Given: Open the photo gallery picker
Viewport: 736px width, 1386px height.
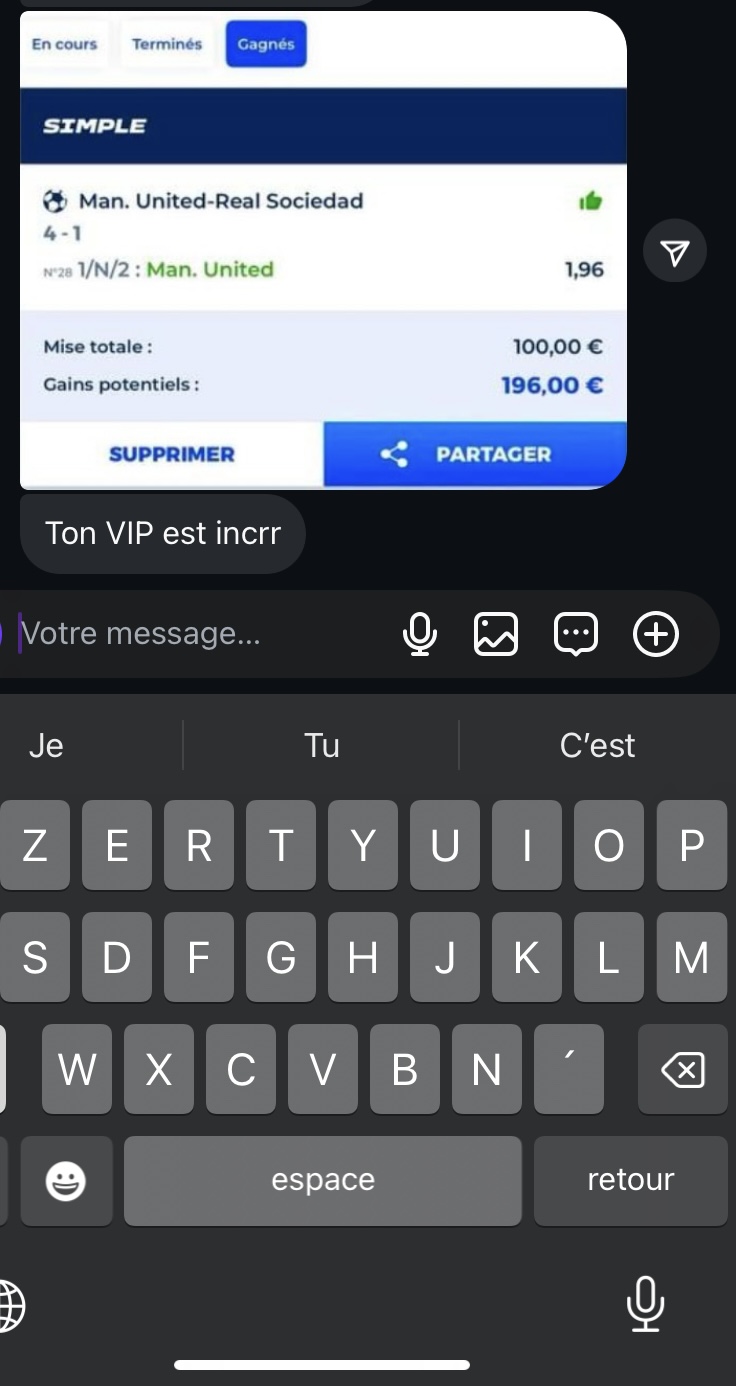Looking at the screenshot, I should point(497,633).
